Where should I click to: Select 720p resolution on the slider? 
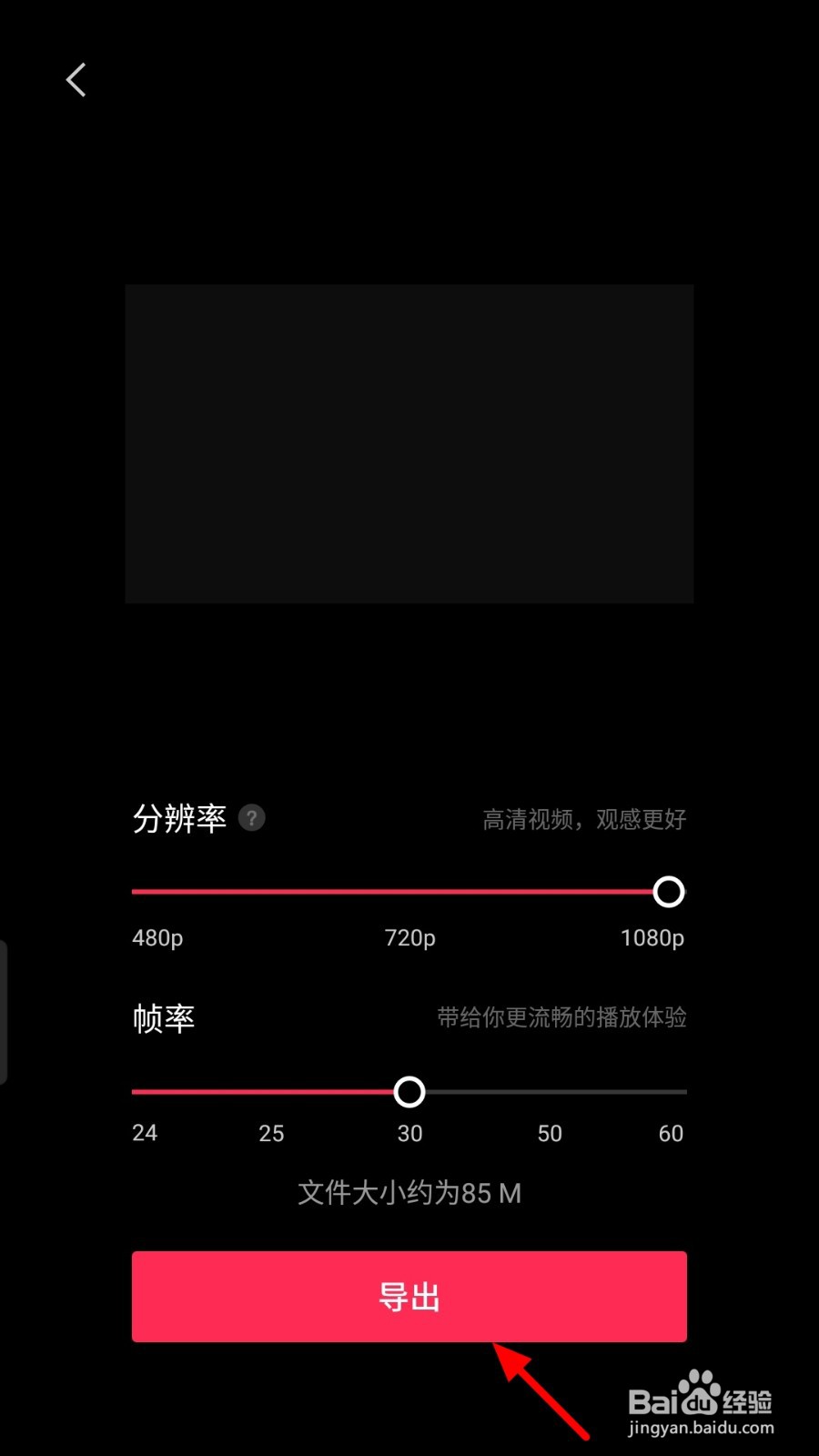(409, 937)
